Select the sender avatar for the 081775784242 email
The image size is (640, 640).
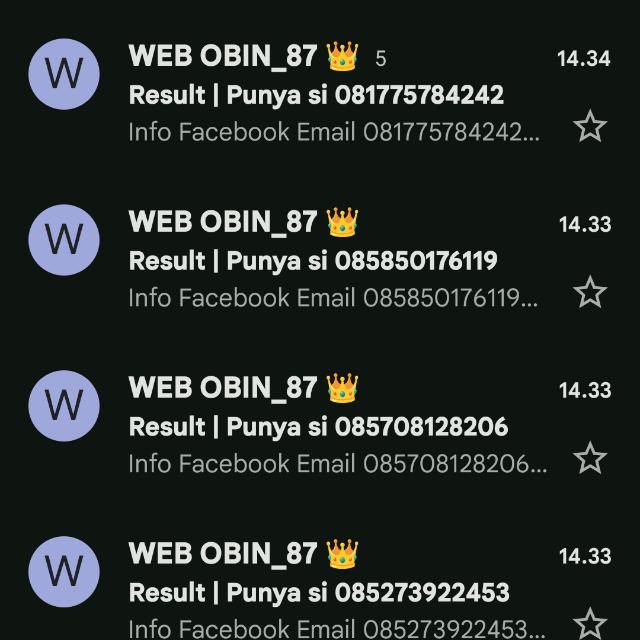[65, 73]
